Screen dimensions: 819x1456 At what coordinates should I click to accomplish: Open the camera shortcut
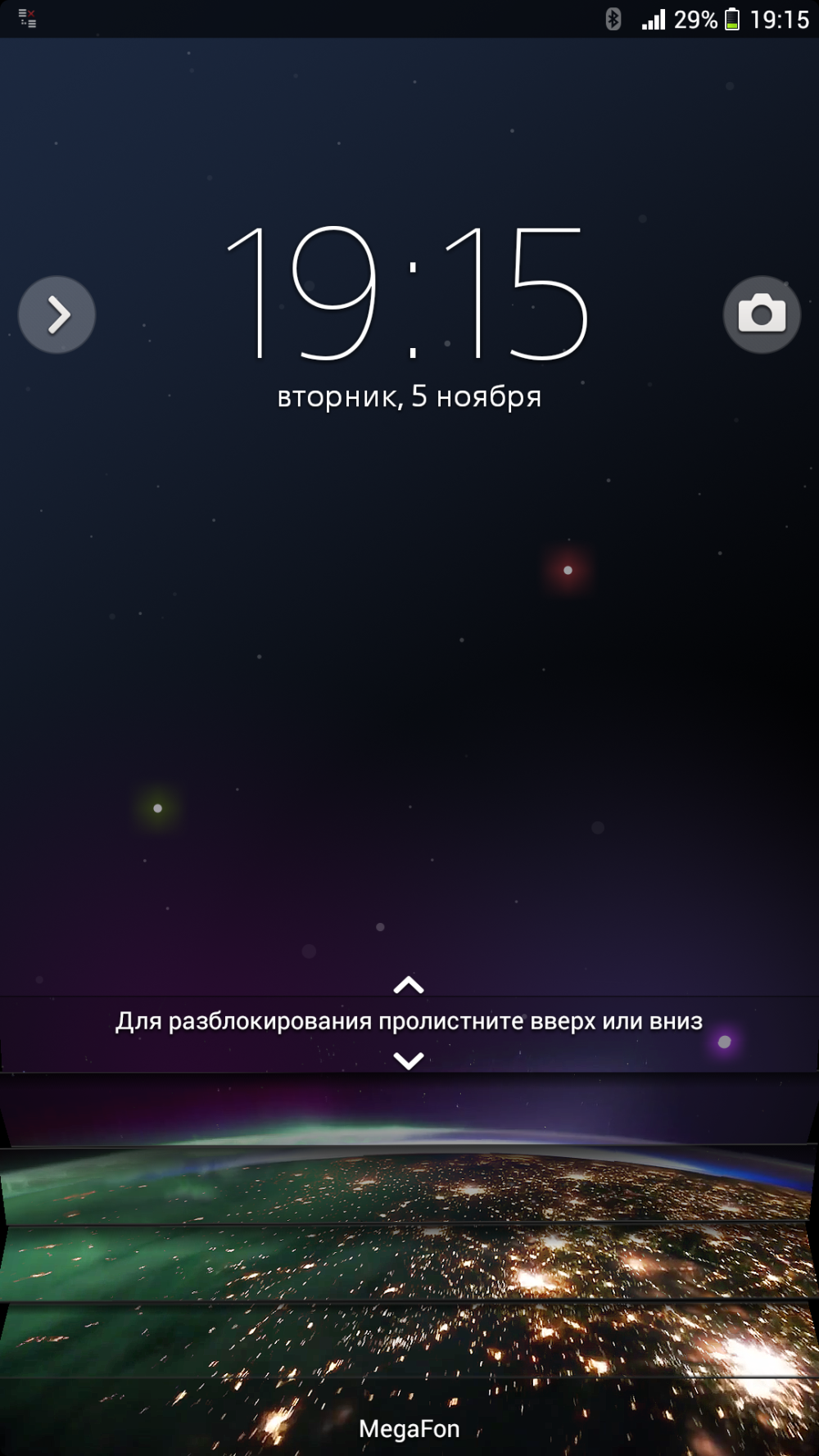761,314
